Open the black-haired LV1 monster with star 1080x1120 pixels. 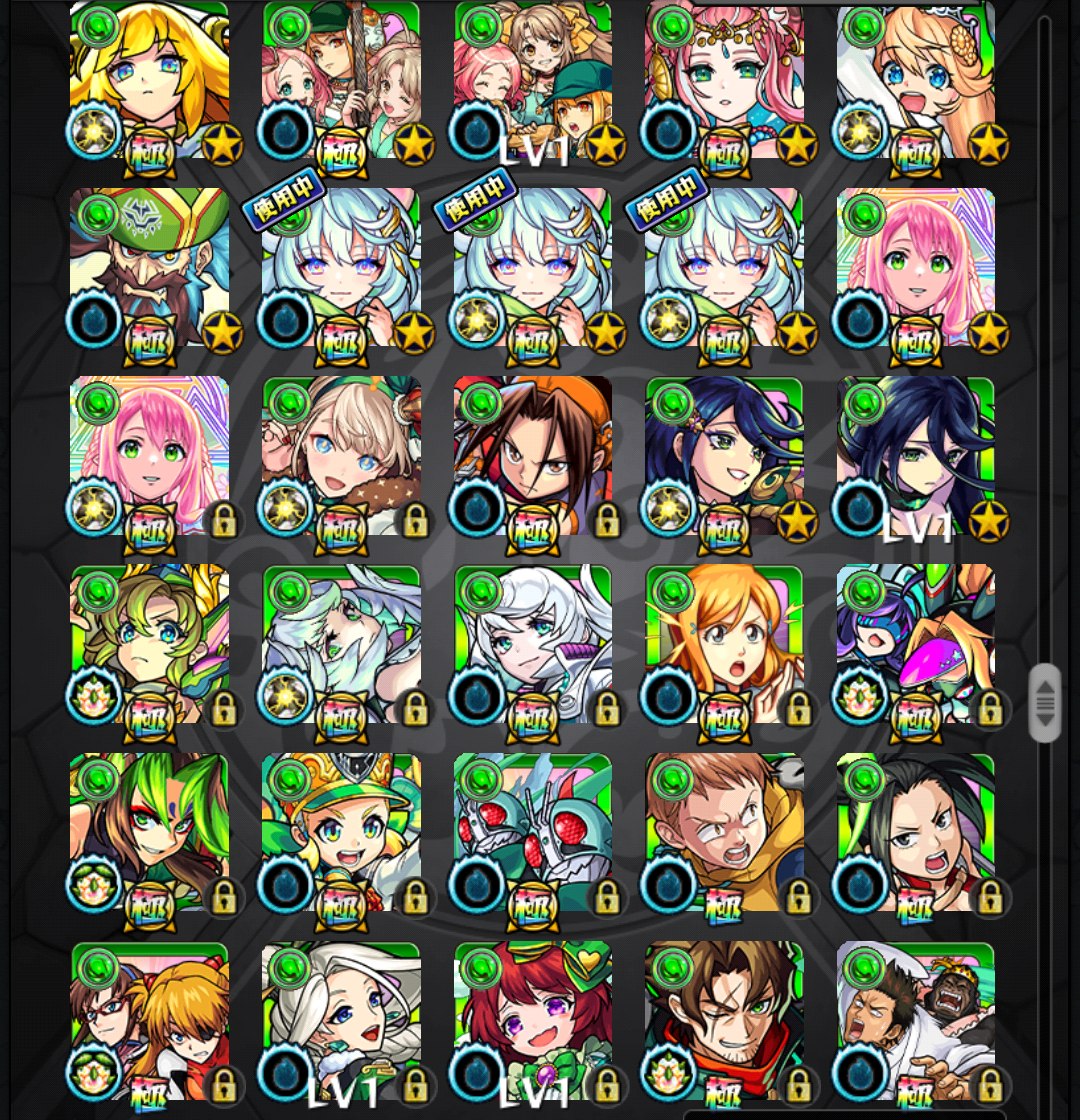coord(916,456)
